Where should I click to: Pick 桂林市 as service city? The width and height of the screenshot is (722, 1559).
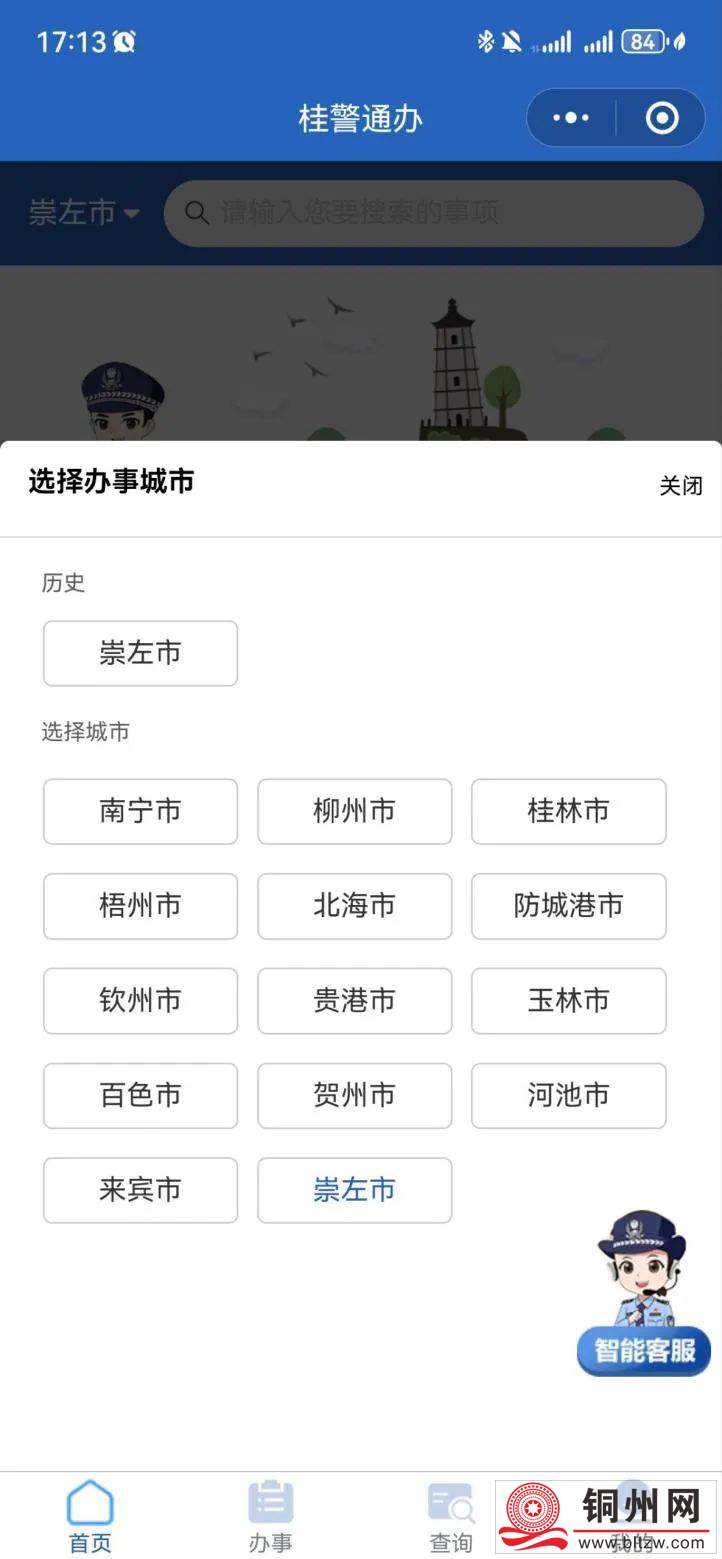tap(568, 811)
